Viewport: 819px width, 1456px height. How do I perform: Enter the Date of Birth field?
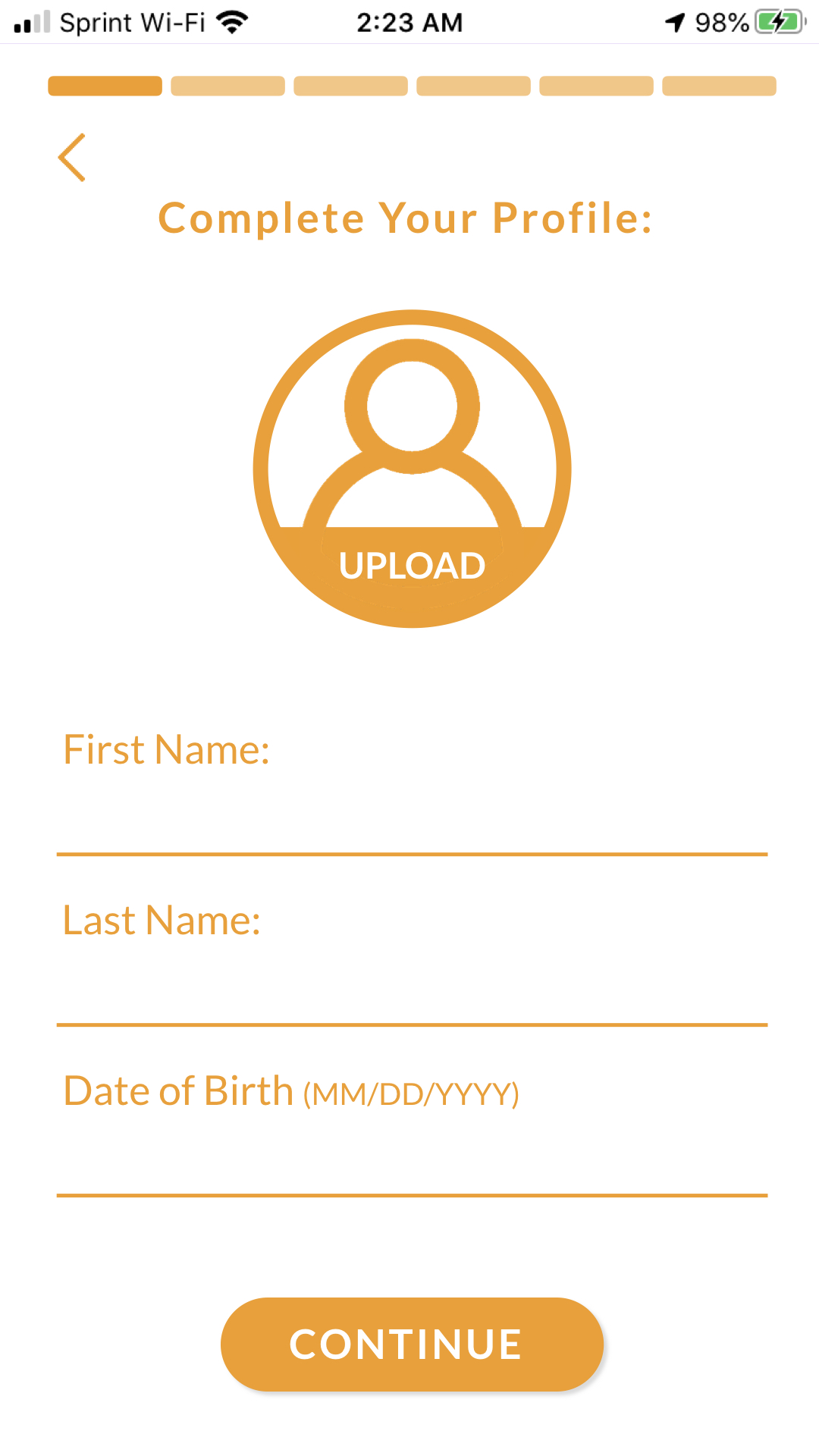[x=412, y=1160]
